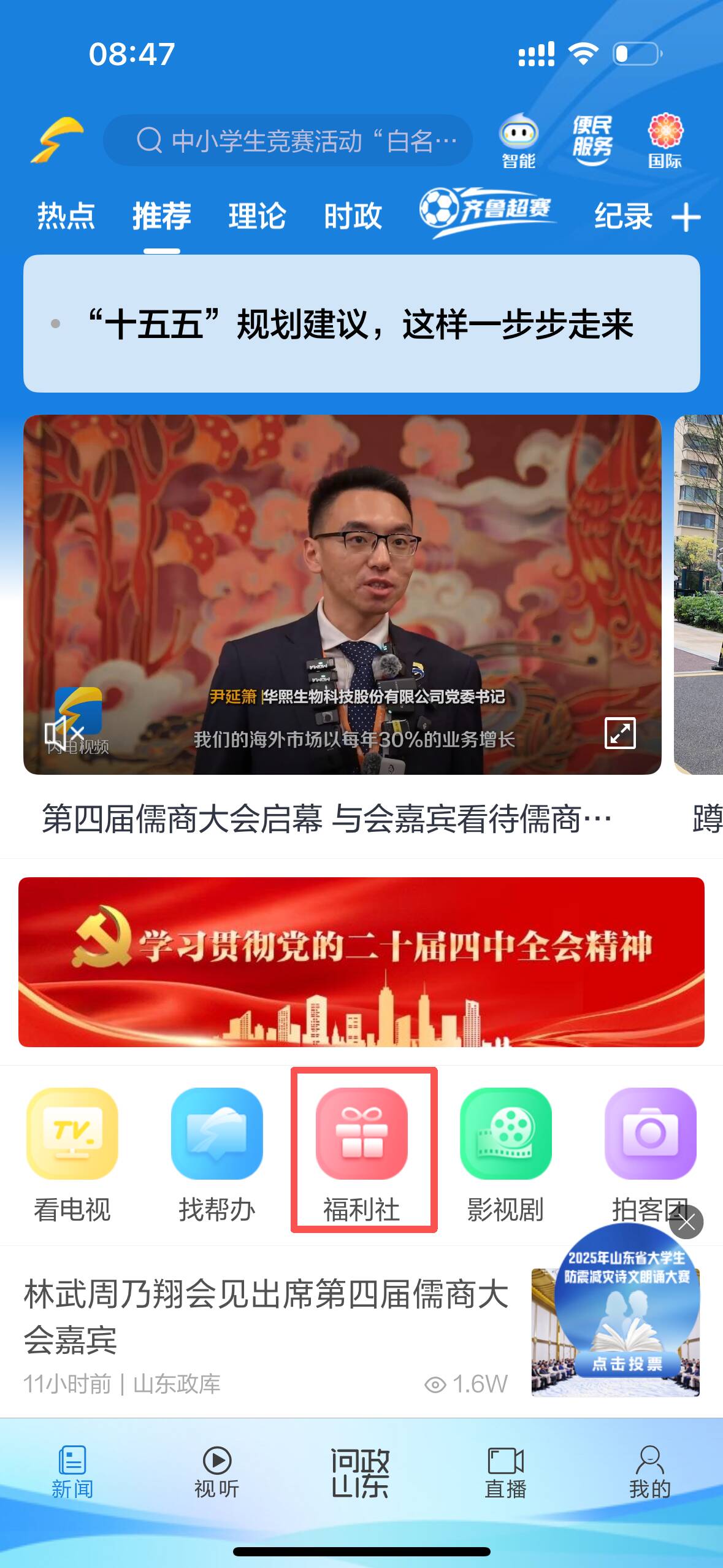Viewport: 723px width, 1568px height.
Task: Open the “十五五”规划建议 headline
Action: [x=361, y=324]
